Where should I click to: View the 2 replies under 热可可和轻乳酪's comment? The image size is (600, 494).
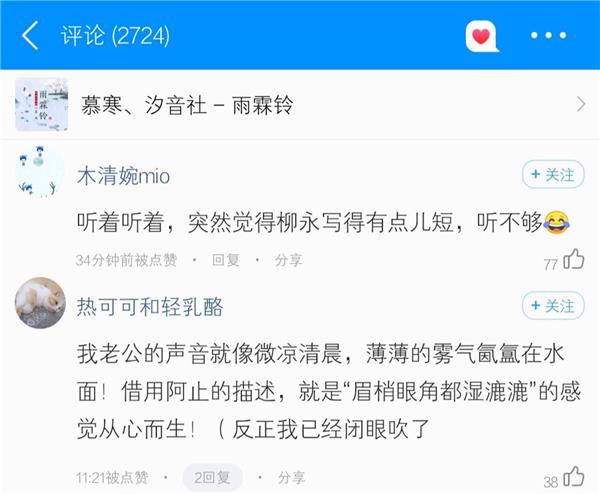[x=212, y=477]
